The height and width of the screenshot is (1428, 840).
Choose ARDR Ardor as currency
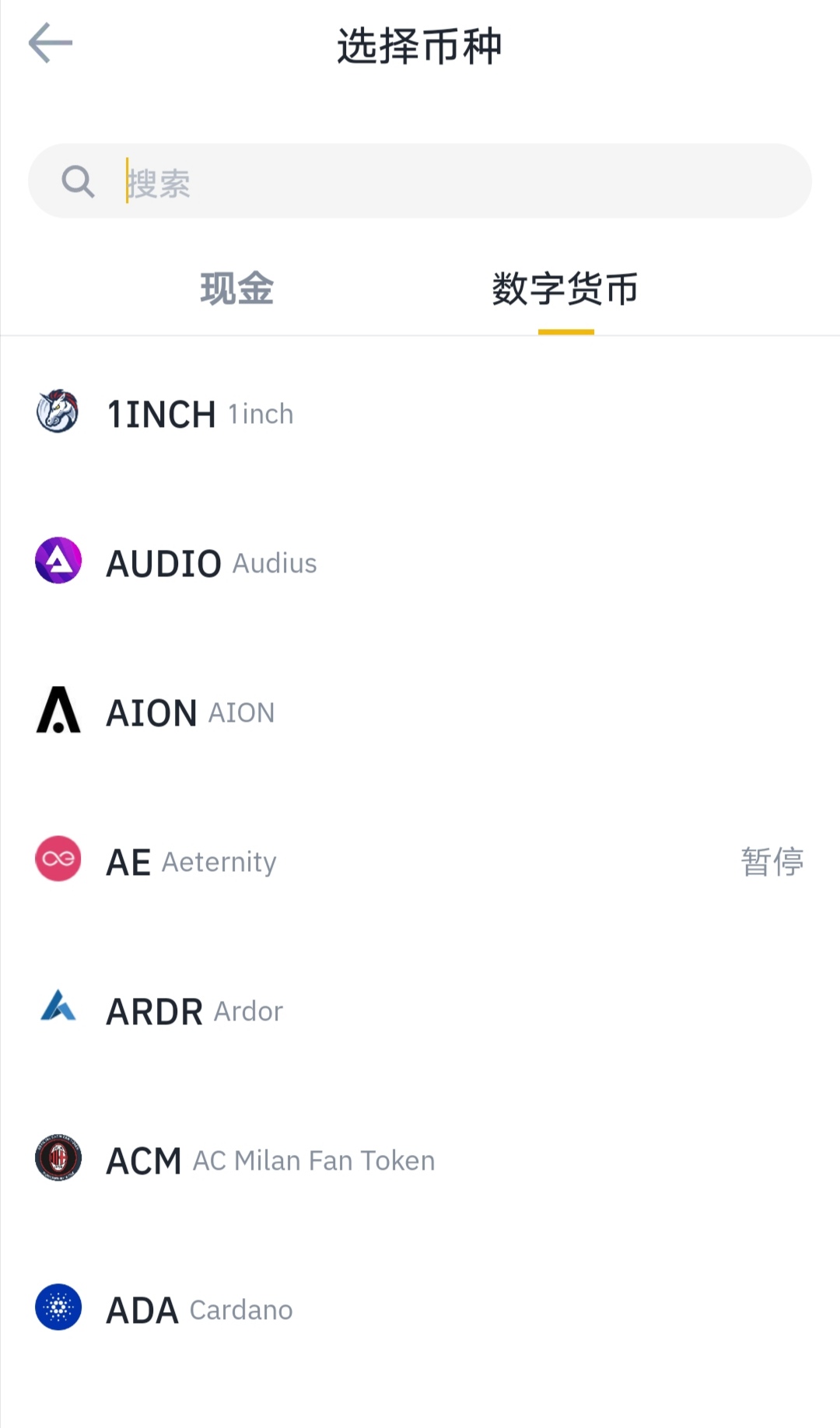coord(420,1010)
